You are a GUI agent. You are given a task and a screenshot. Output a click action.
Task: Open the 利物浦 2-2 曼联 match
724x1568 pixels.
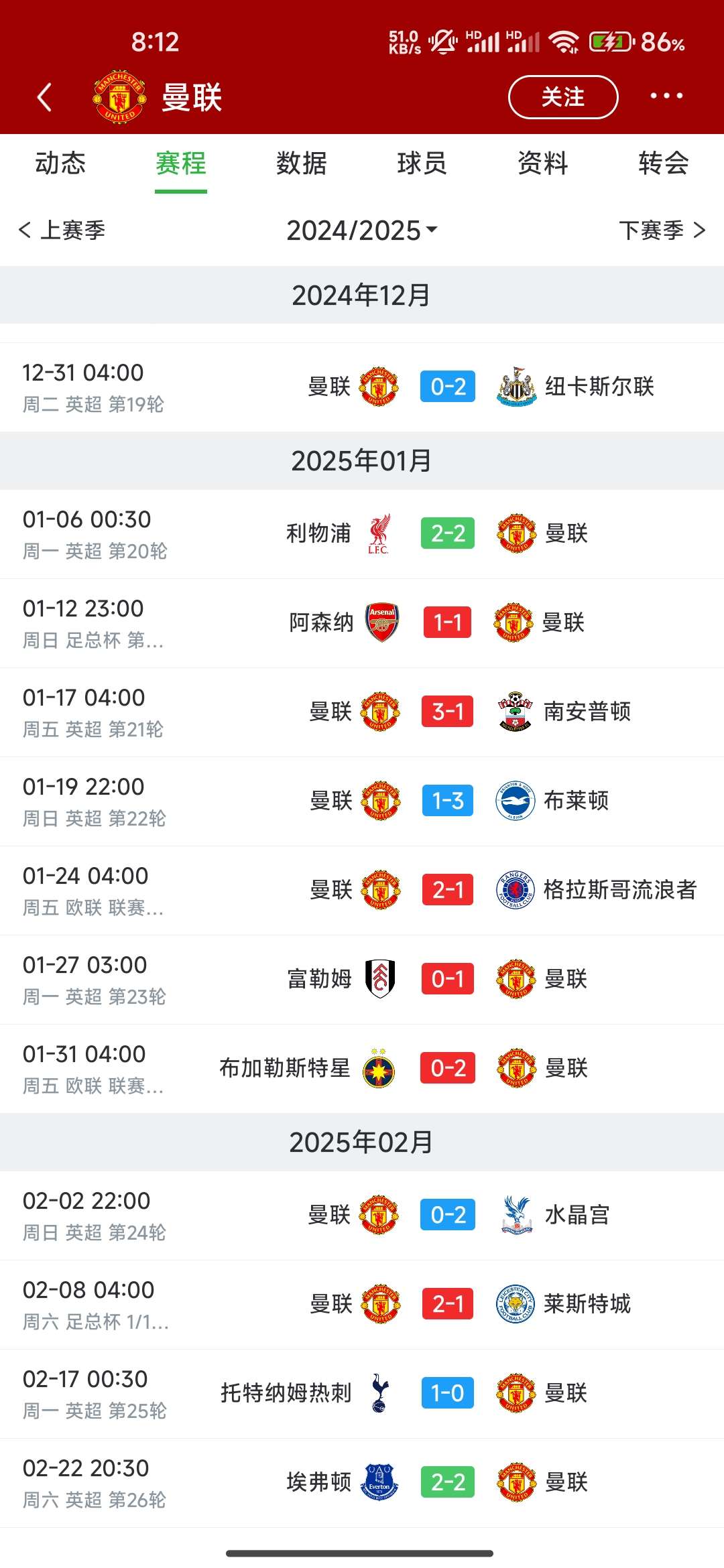point(362,534)
